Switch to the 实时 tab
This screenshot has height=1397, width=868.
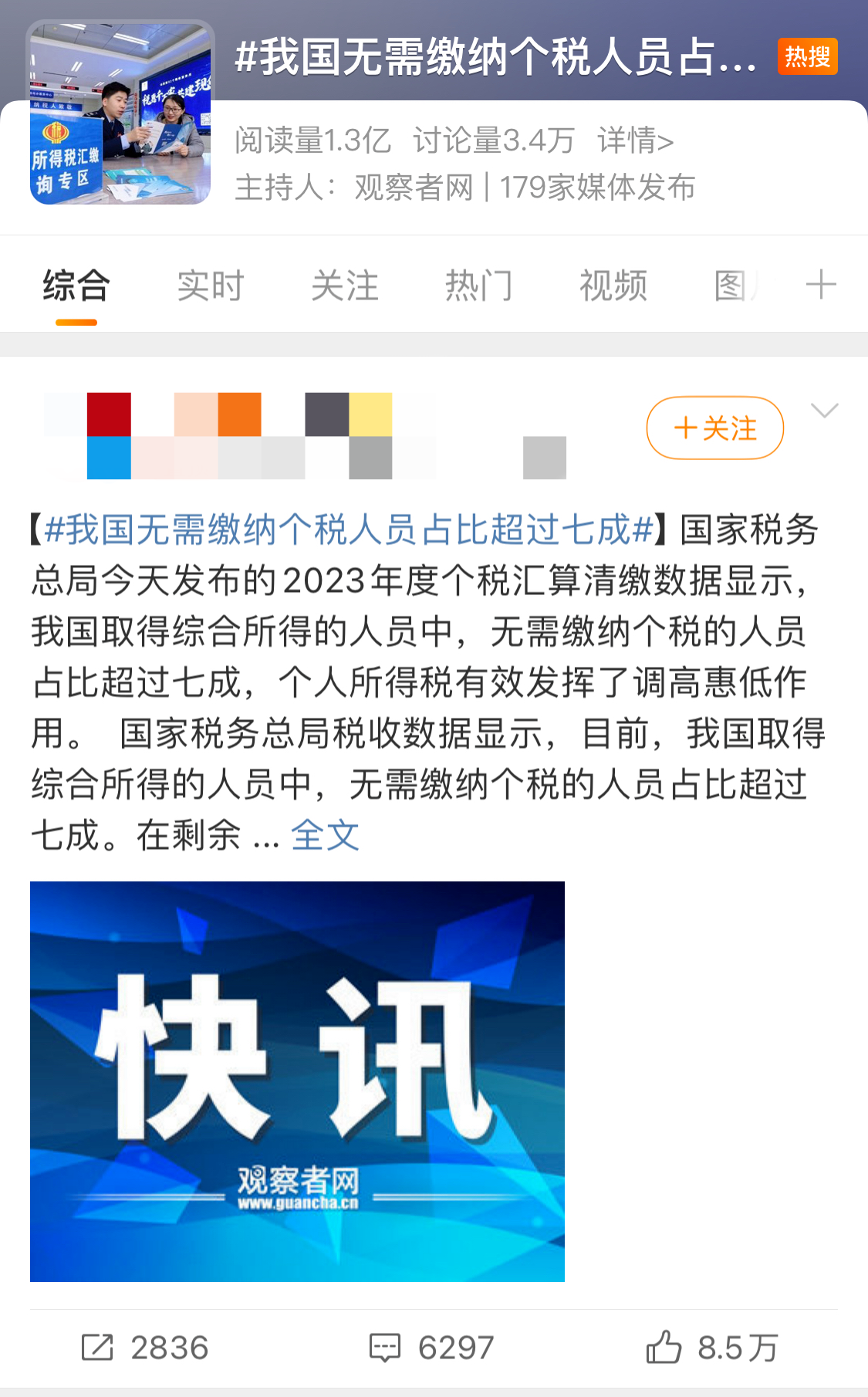(x=210, y=286)
